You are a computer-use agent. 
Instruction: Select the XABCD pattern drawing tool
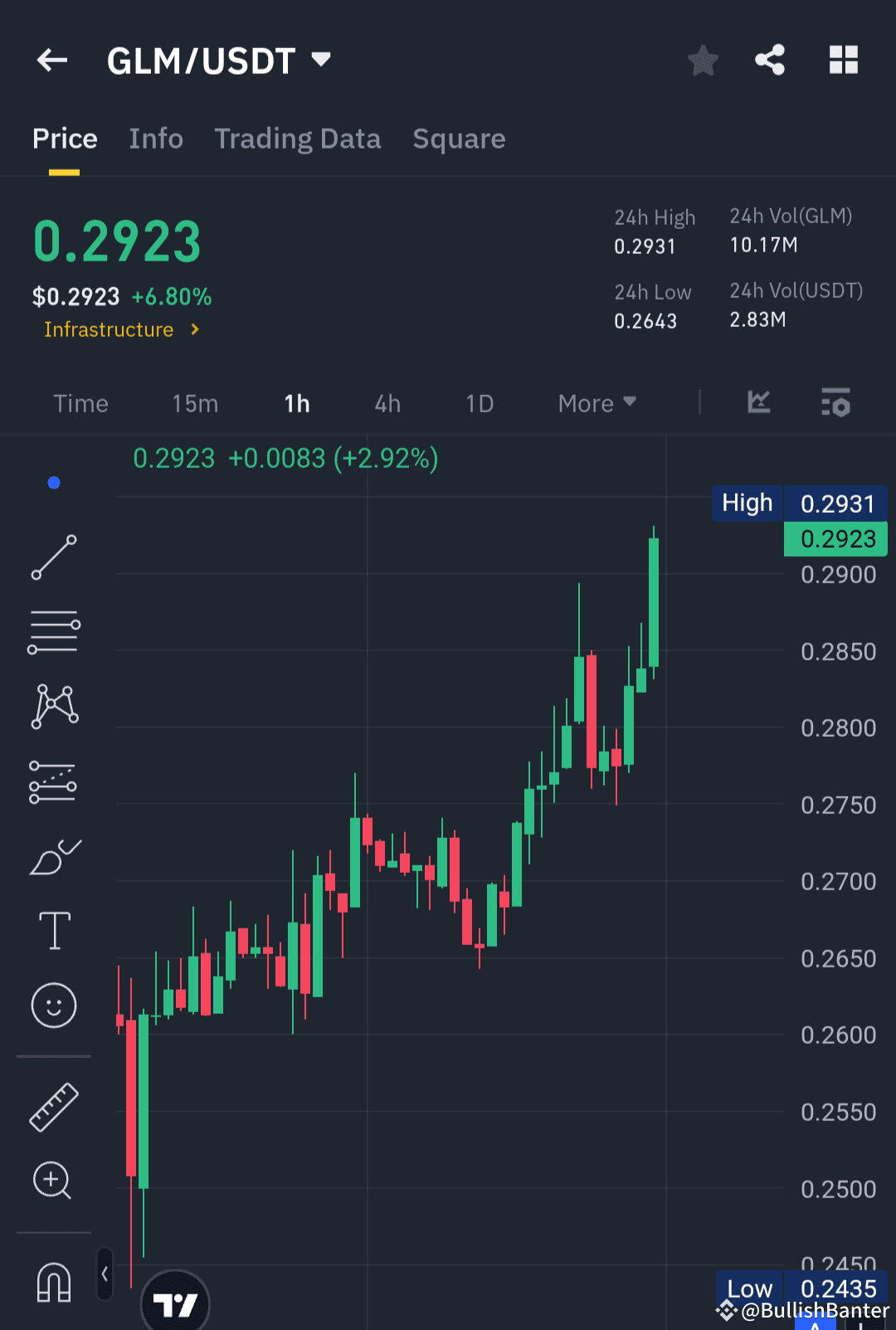pyautogui.click(x=53, y=705)
